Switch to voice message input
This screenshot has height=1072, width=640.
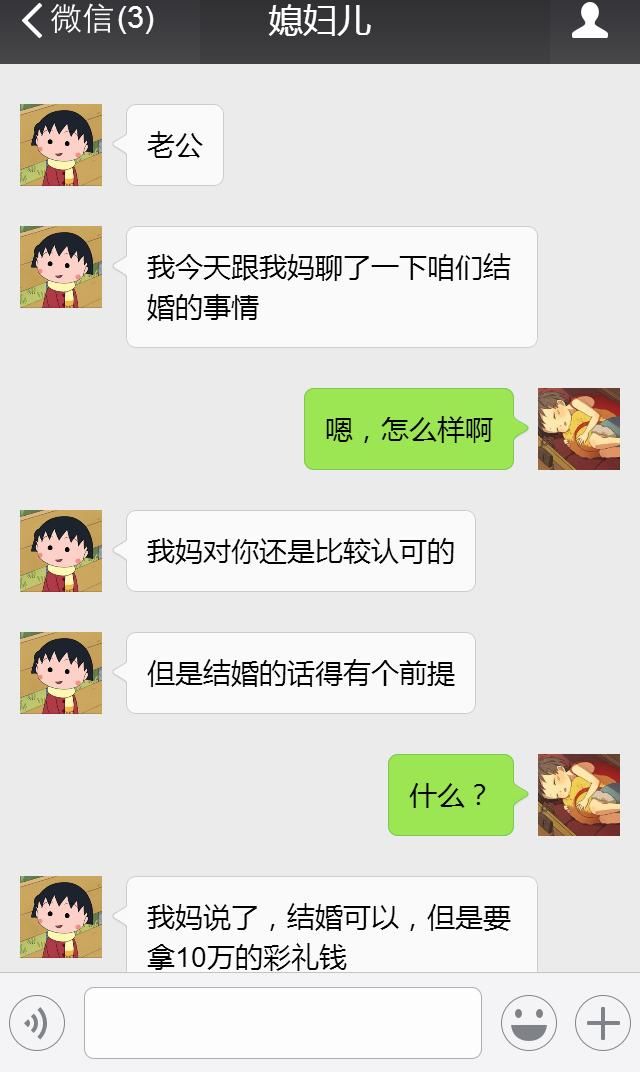[37, 1023]
